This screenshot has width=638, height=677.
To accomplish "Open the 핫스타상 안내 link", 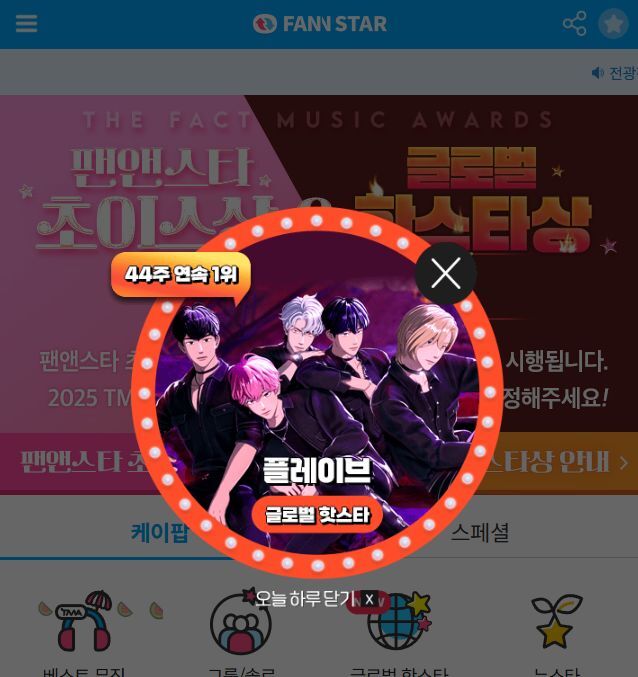I will [560, 462].
